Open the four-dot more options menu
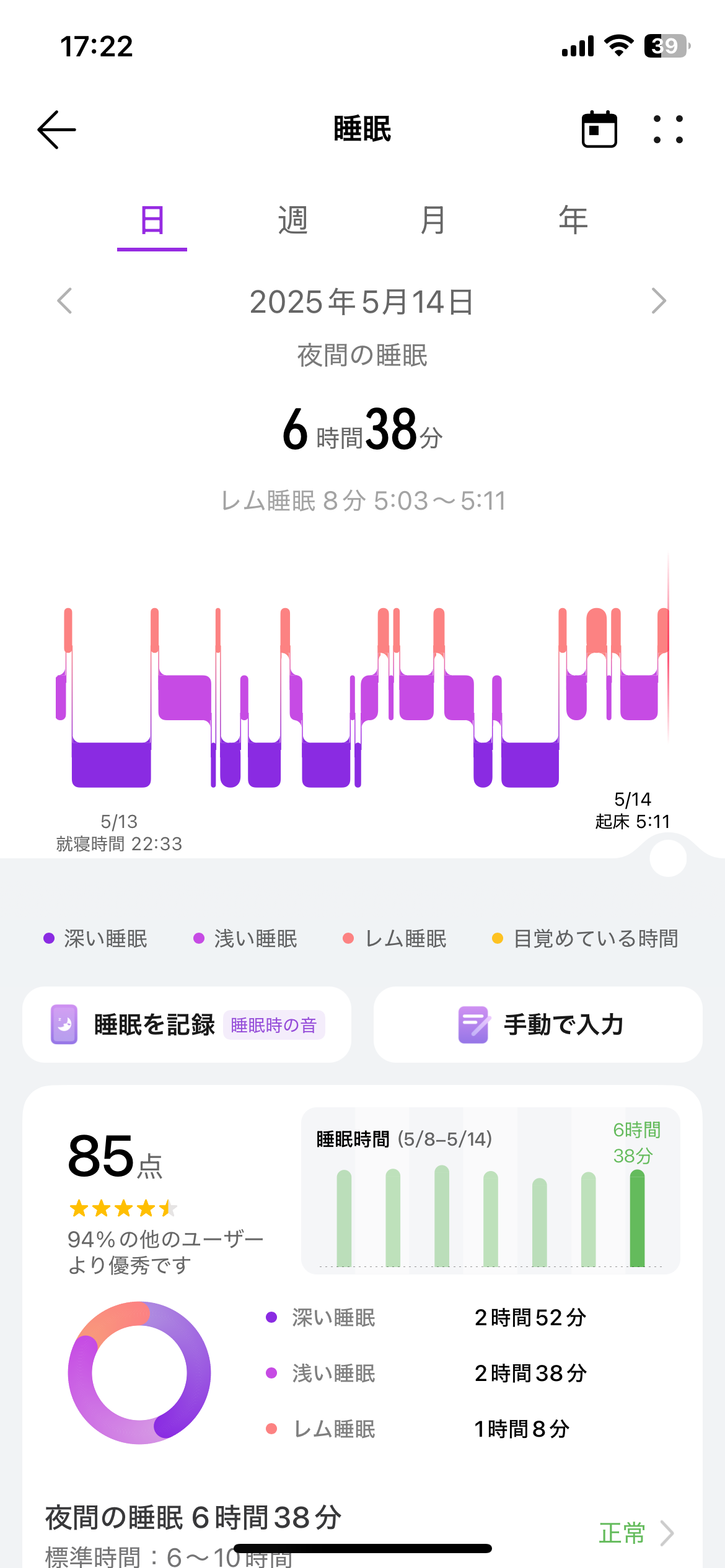 tap(669, 129)
